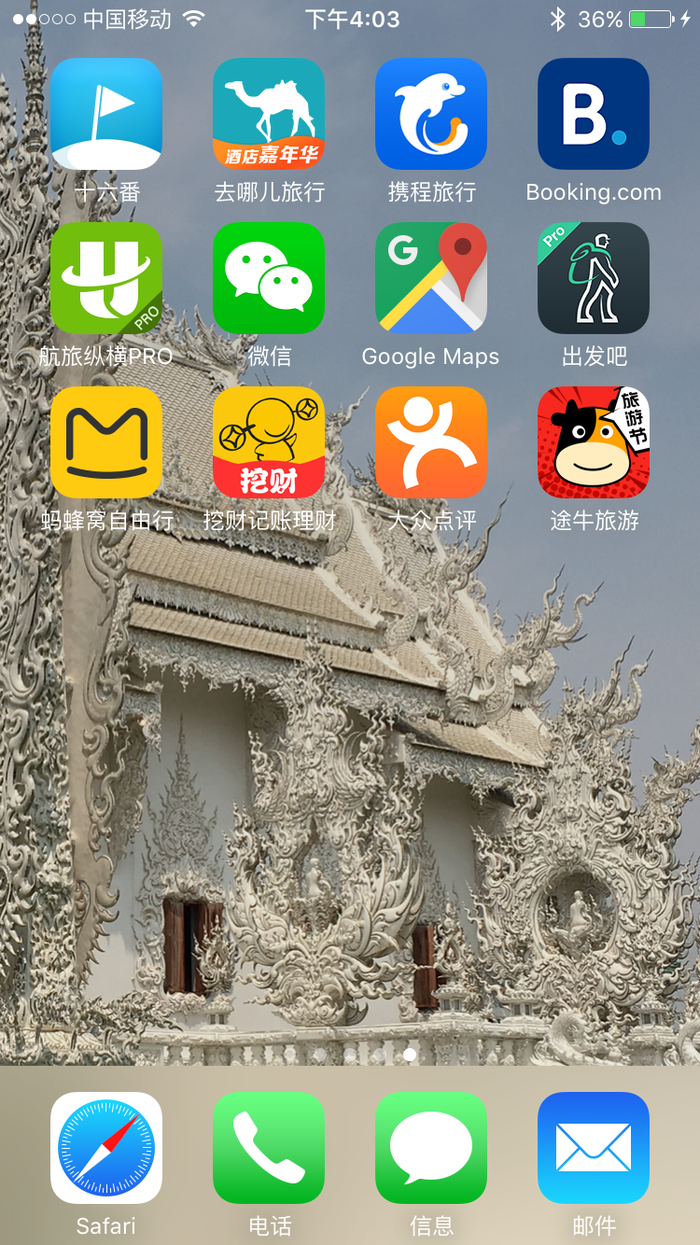Viewport: 700px width, 1245px height.
Task: Open the 出发吧 app
Action: coord(593,278)
